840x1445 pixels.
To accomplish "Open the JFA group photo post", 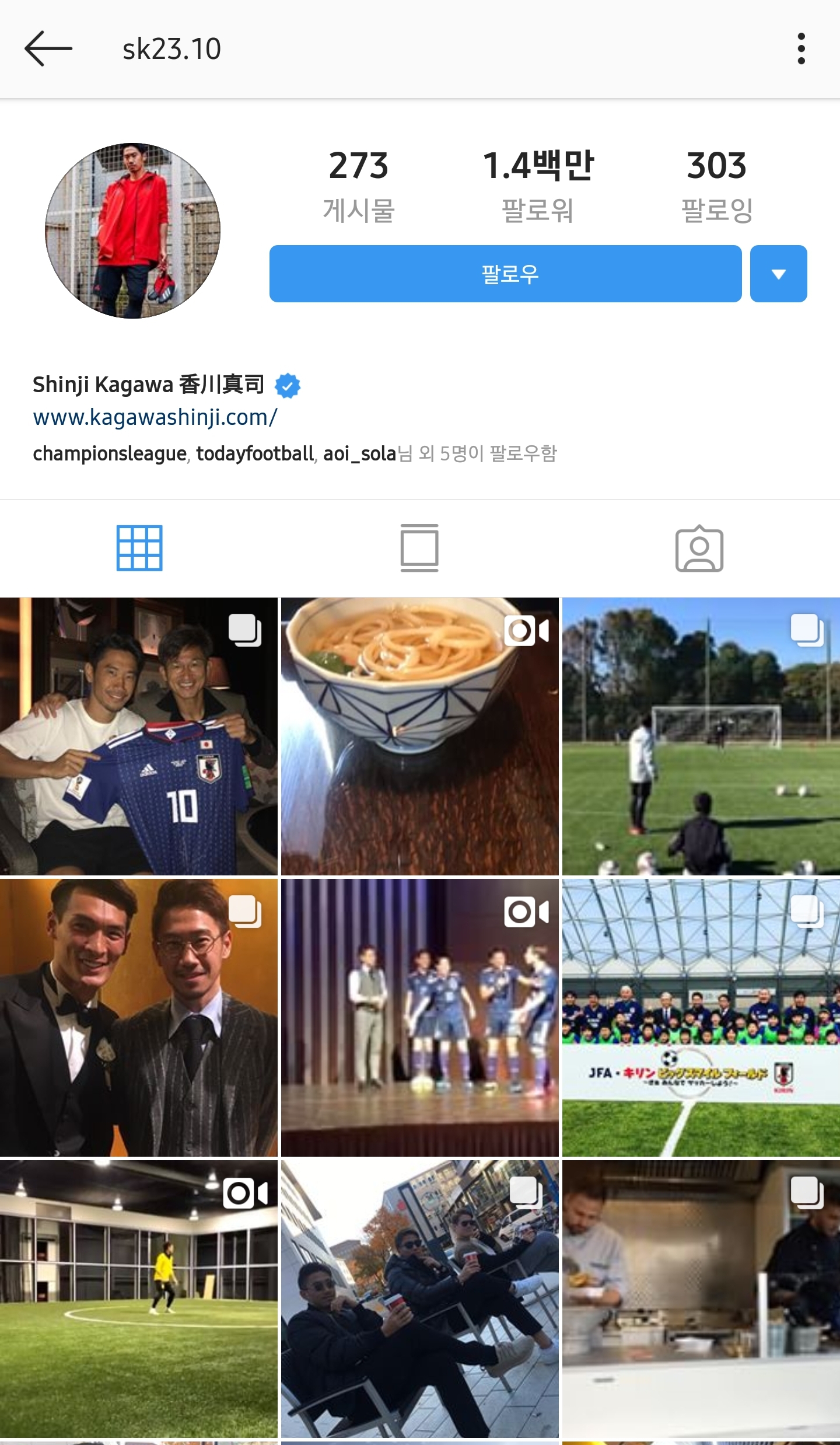I will [x=701, y=1017].
